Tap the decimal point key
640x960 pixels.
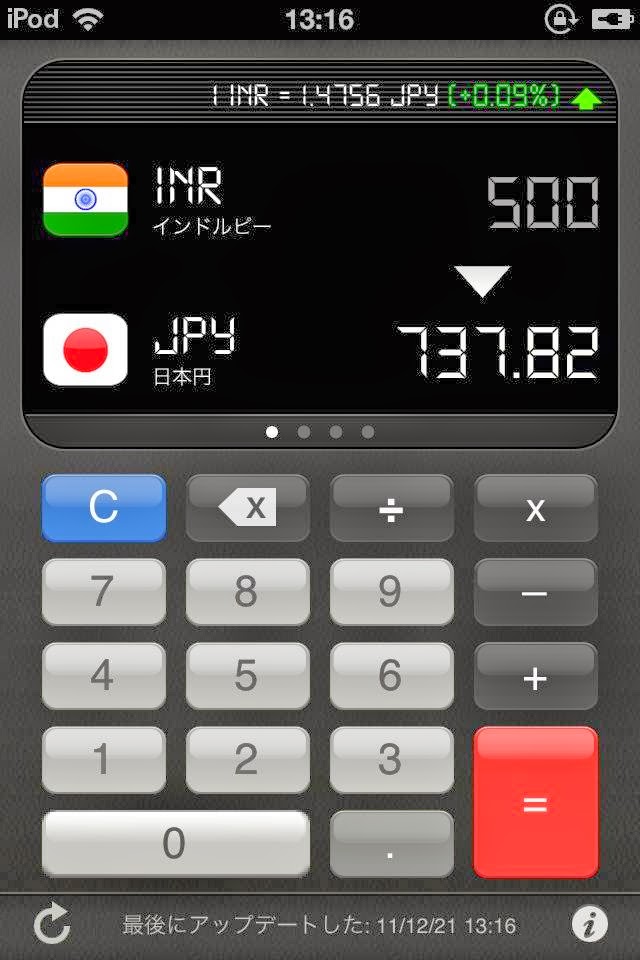tap(391, 843)
